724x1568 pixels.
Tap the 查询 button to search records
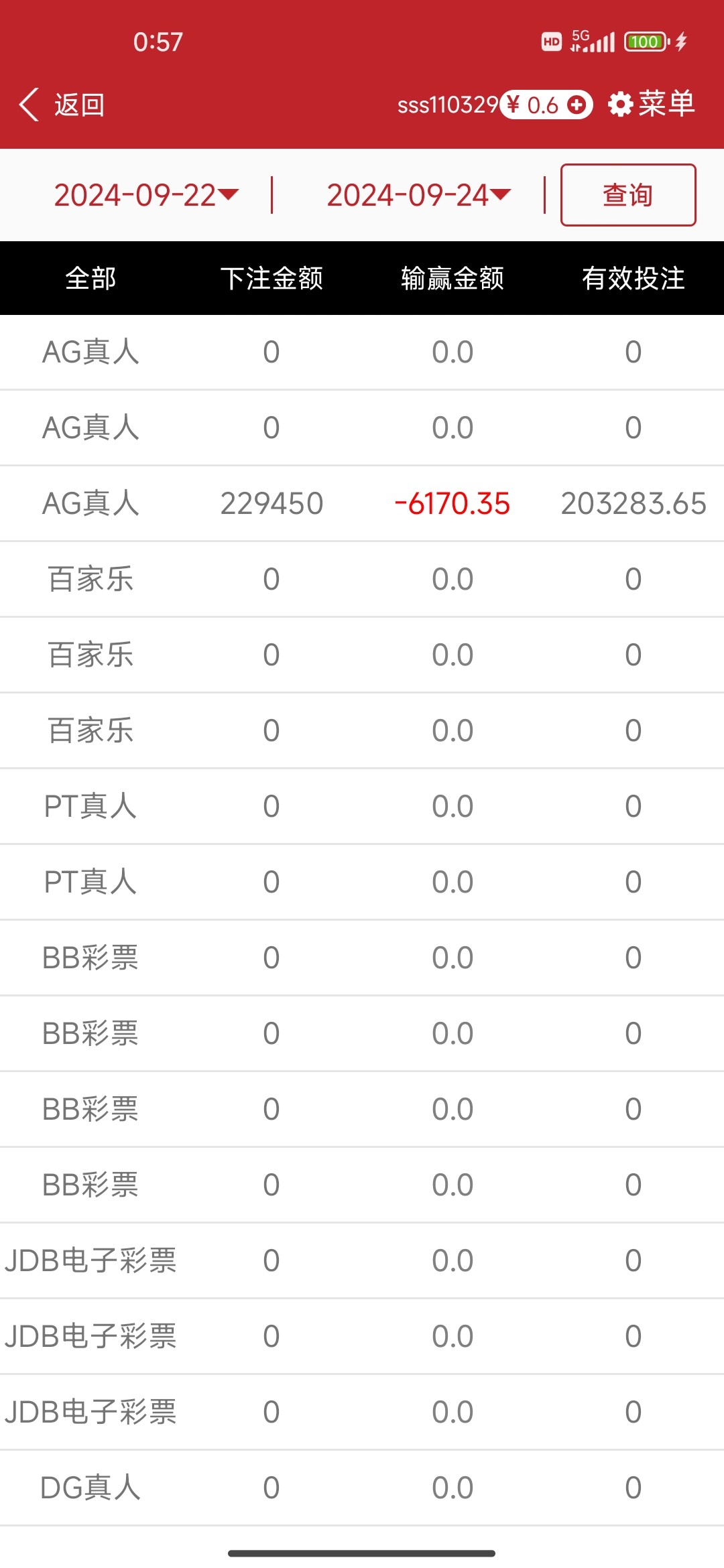tap(627, 195)
